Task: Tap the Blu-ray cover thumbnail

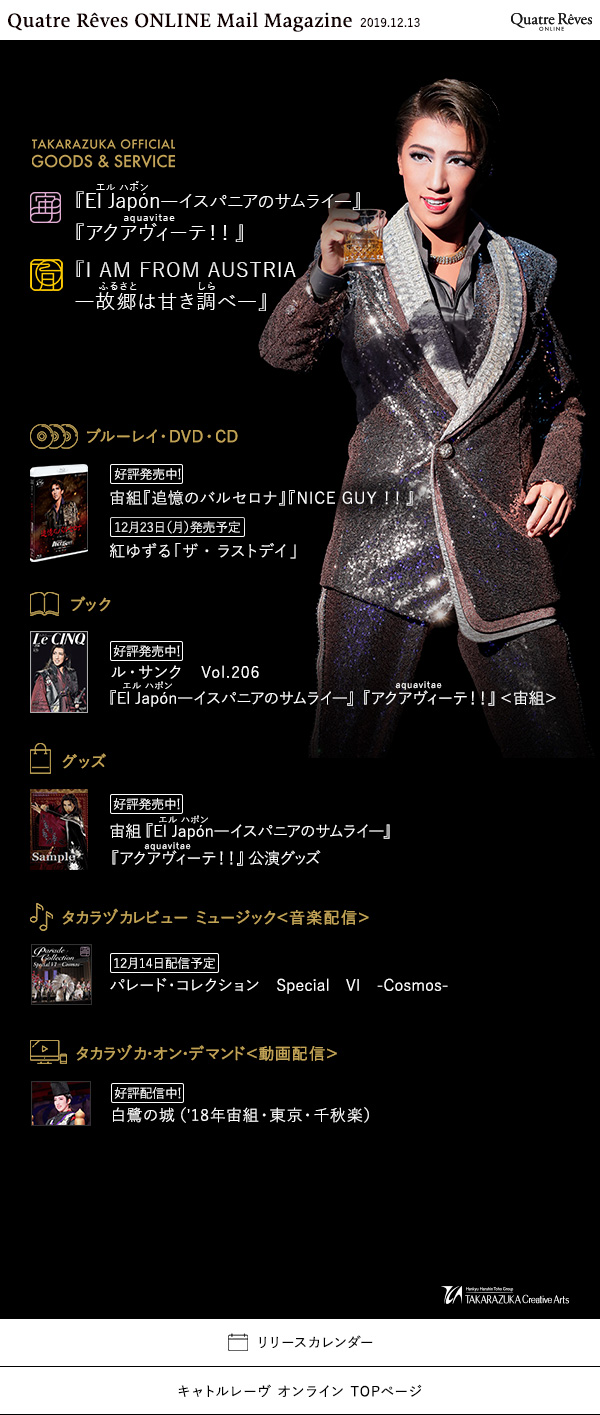Action: point(59,513)
